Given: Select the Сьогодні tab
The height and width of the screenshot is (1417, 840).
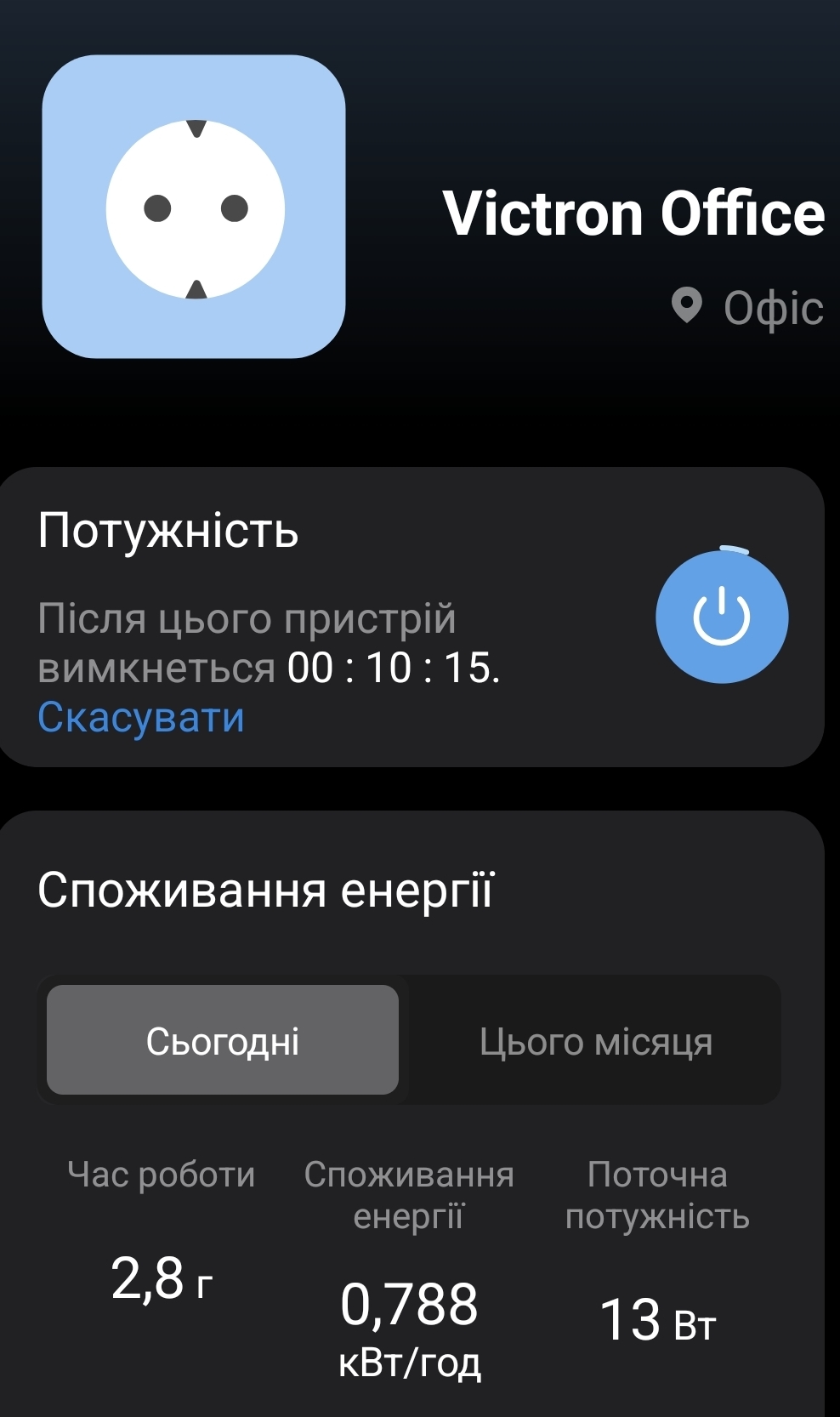Looking at the screenshot, I should click(x=223, y=1040).
